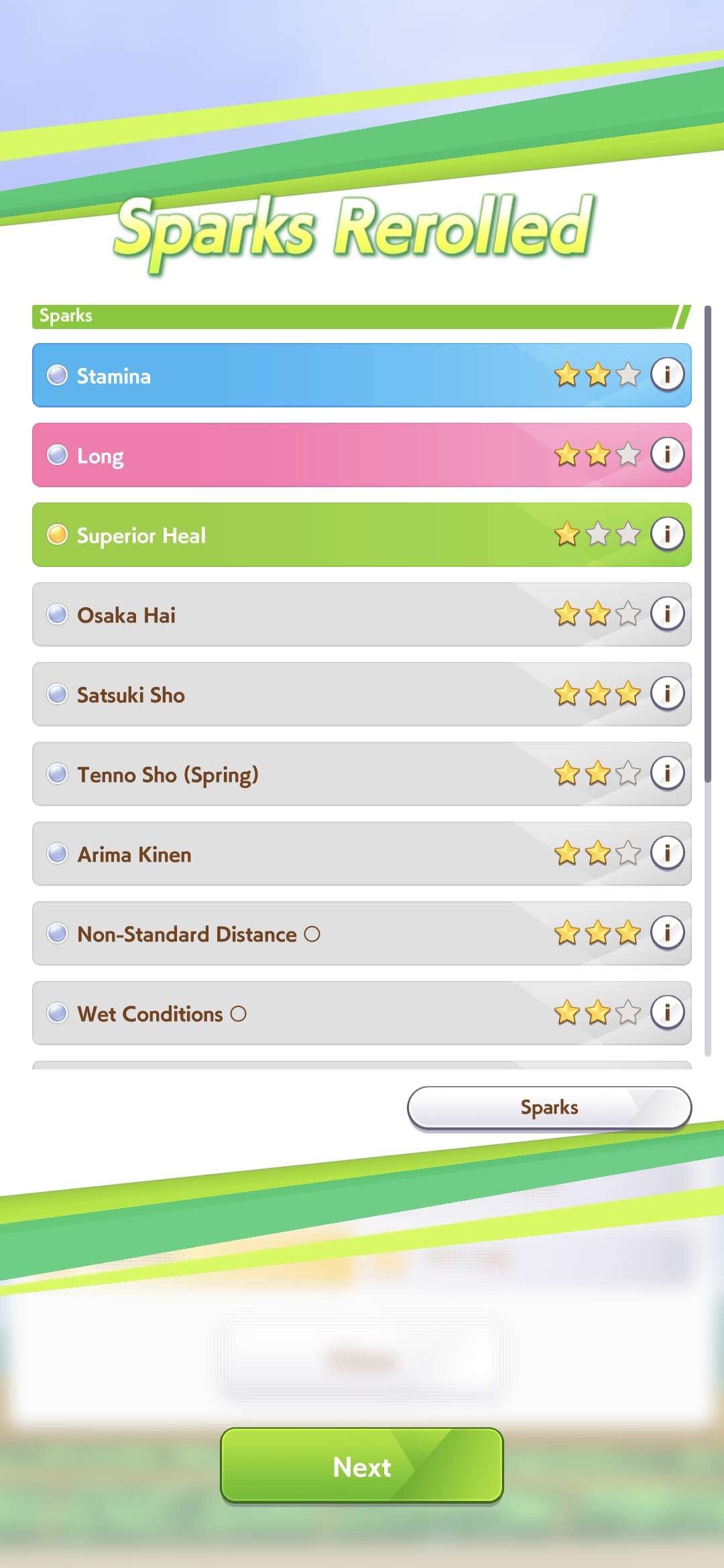Screen dimensions: 724x1568
Task: Continue with the Next button
Action: (x=362, y=1467)
